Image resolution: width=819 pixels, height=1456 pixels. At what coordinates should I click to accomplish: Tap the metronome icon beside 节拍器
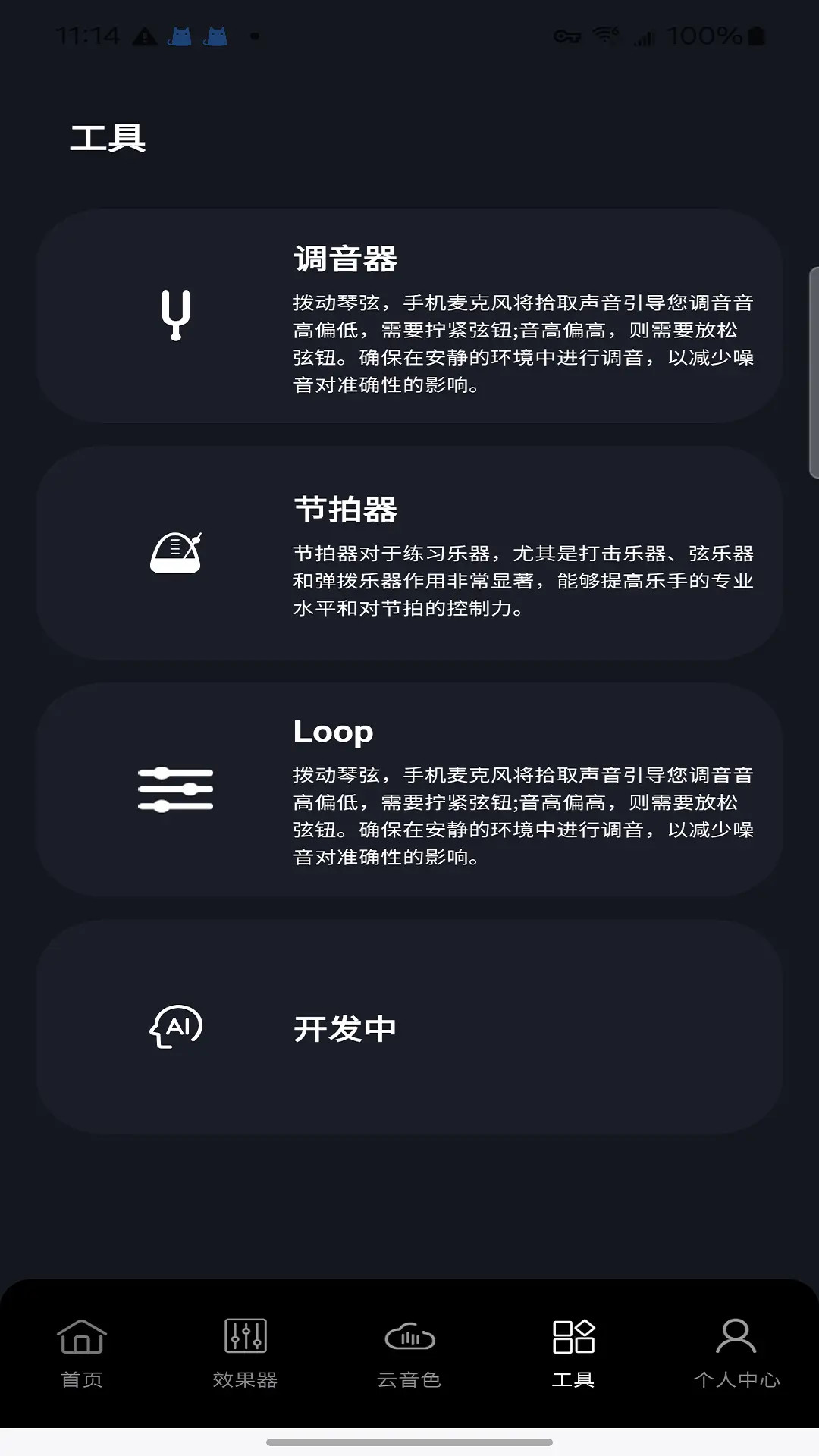pos(176,552)
